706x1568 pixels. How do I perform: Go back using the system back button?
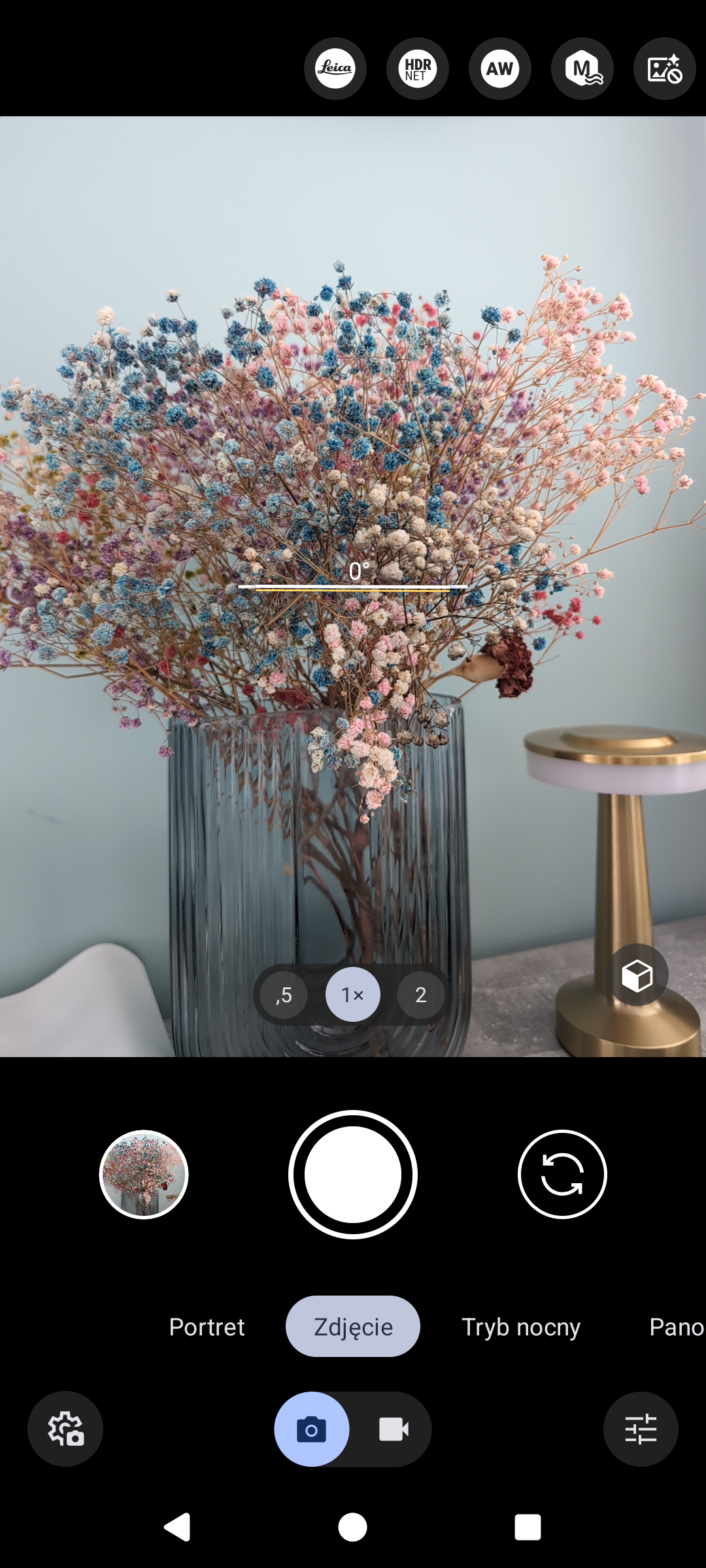click(177, 1527)
